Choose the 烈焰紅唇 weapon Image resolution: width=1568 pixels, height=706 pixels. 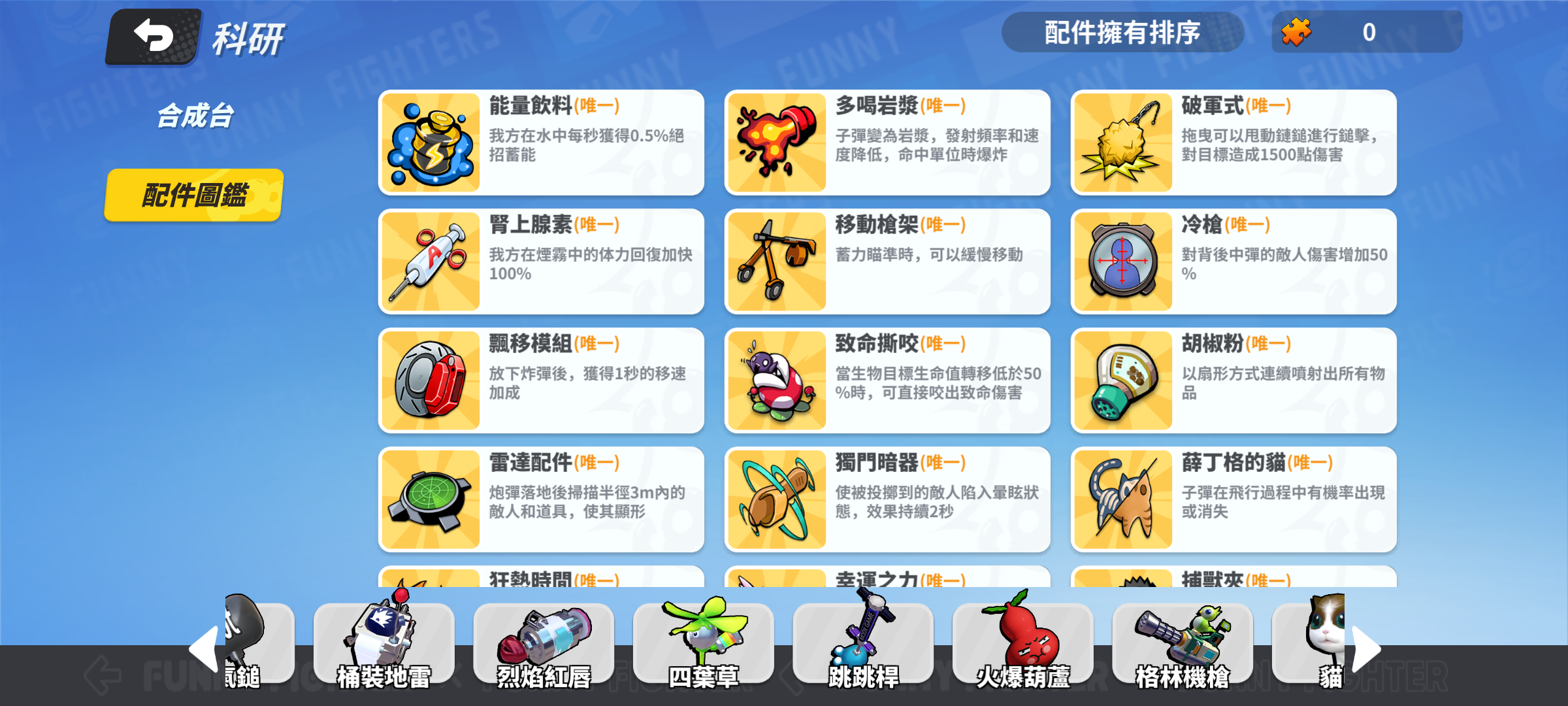tap(544, 644)
